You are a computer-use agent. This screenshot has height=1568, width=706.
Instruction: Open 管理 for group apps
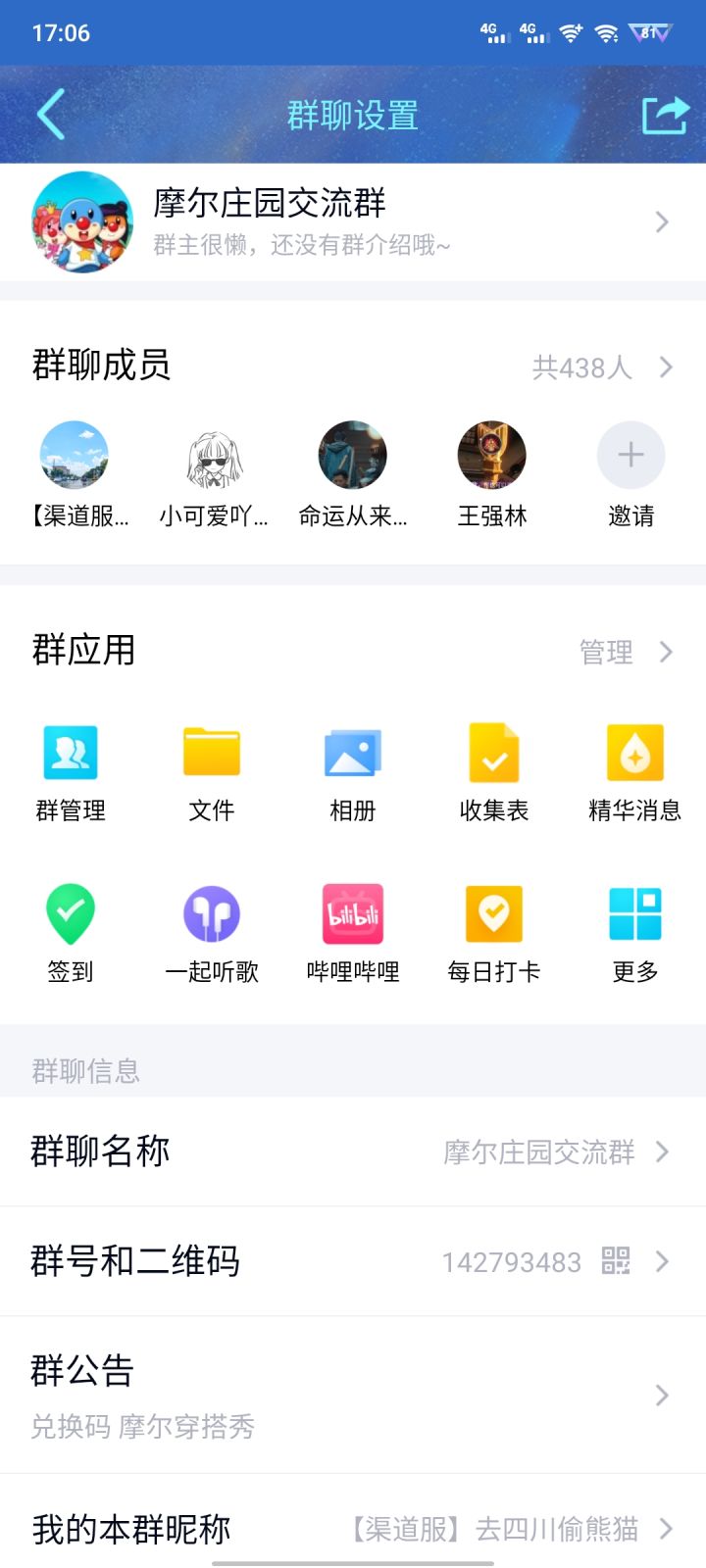click(x=626, y=652)
